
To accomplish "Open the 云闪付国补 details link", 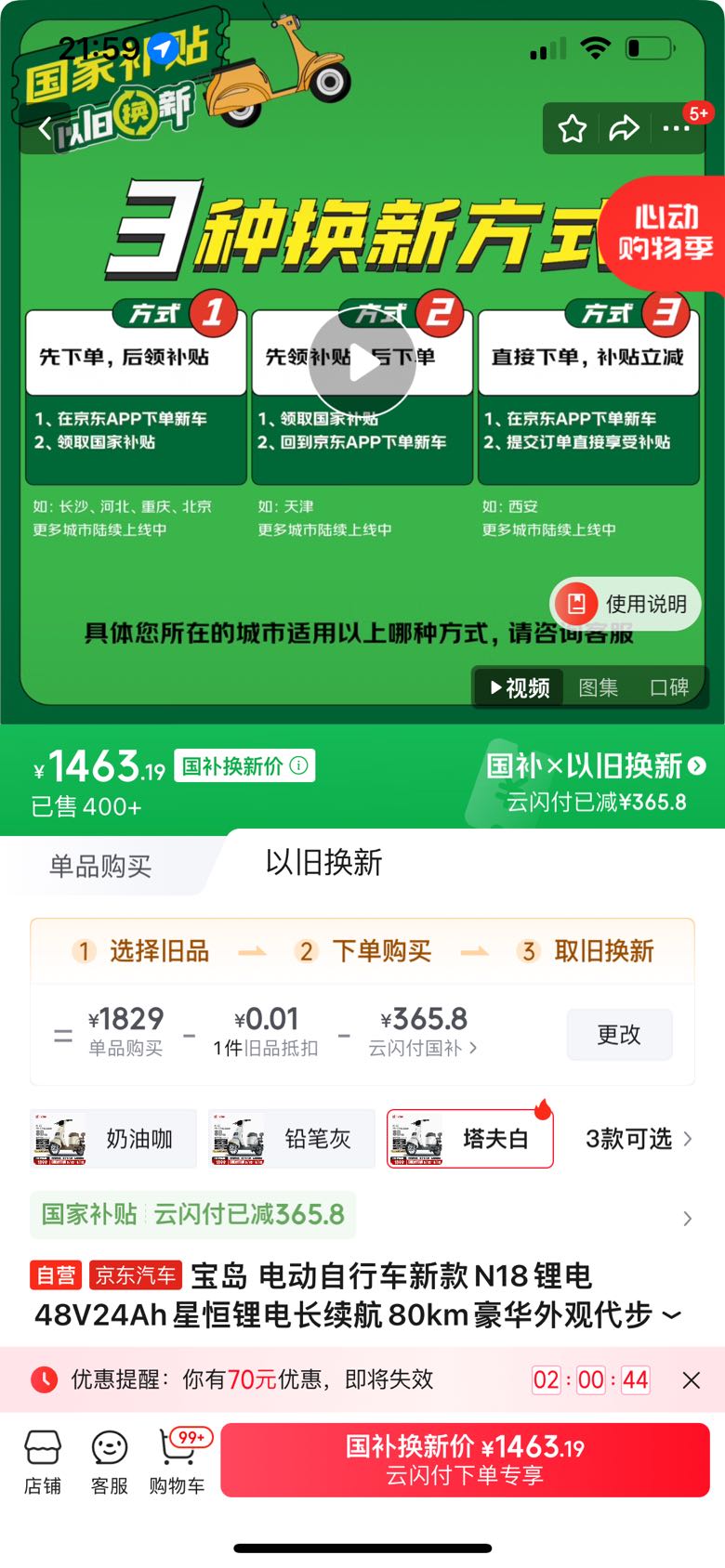I will (423, 1048).
